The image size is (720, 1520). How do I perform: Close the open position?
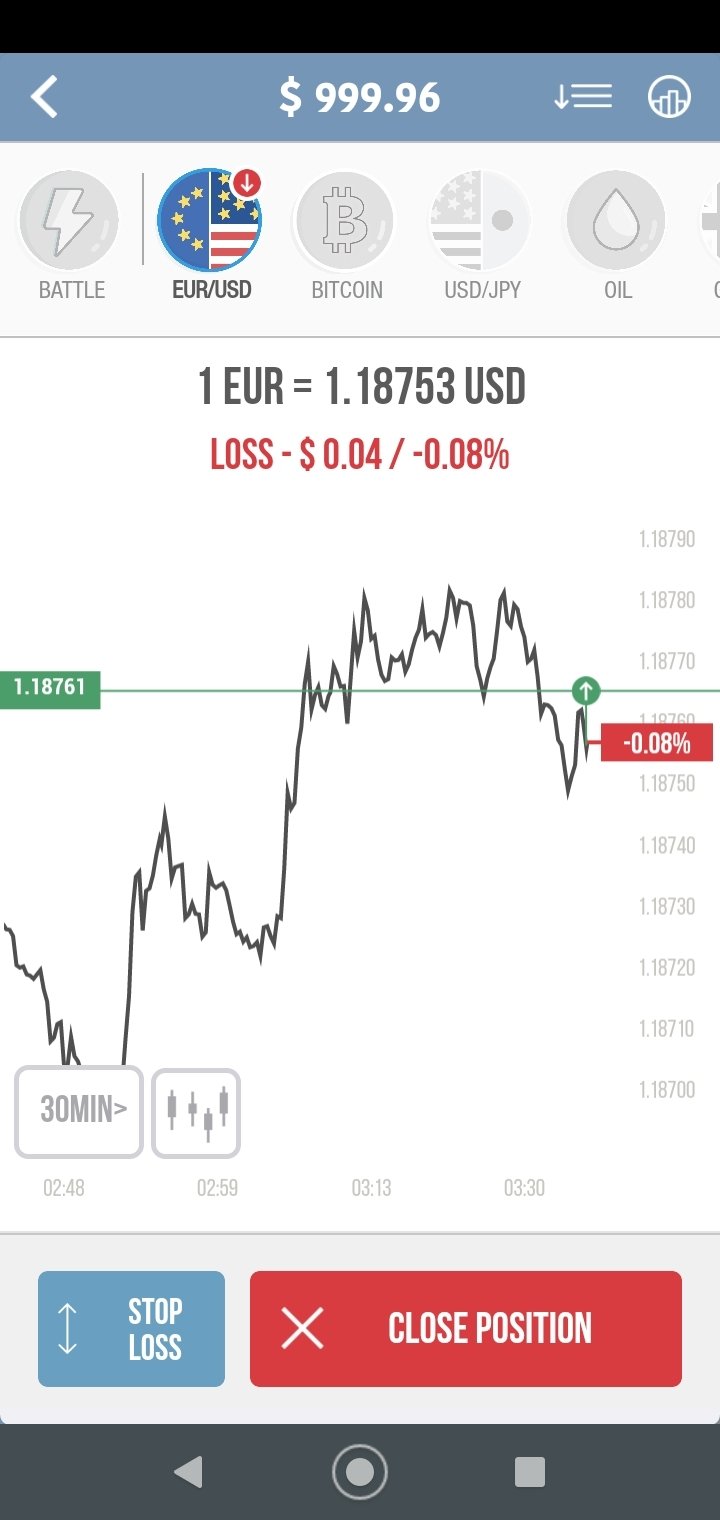466,1329
